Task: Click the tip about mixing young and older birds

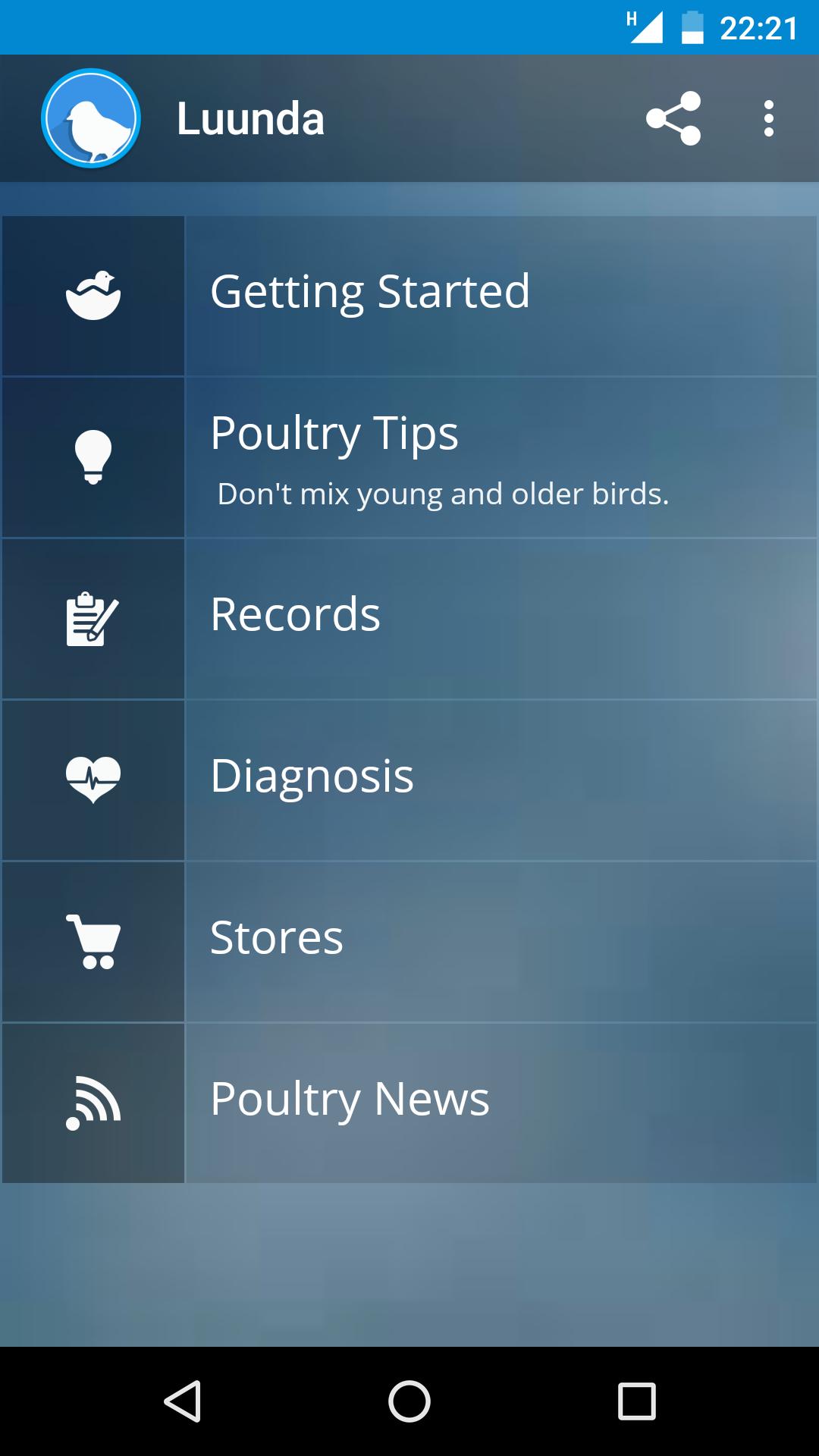Action: (443, 494)
